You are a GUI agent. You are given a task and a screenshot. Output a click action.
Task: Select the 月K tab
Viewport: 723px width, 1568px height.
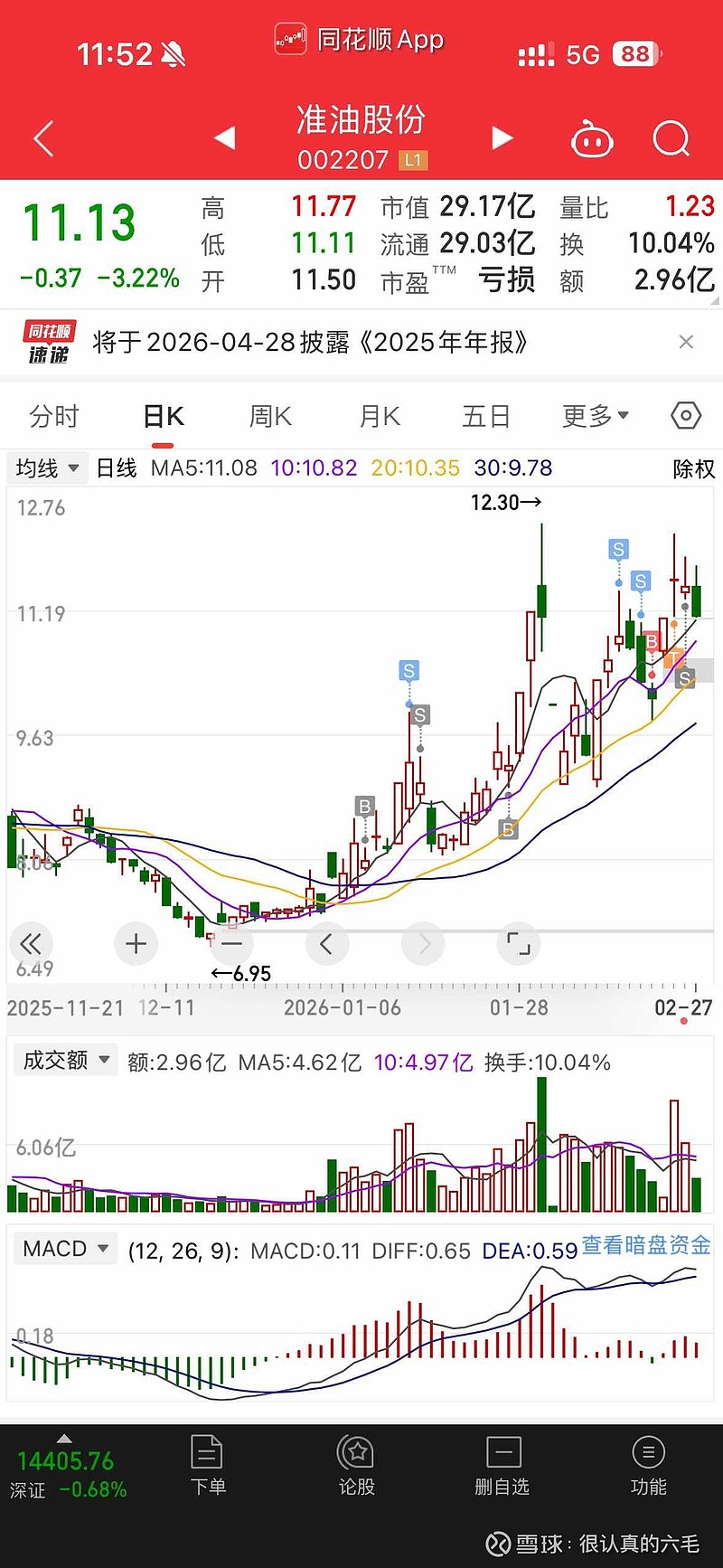(x=380, y=416)
